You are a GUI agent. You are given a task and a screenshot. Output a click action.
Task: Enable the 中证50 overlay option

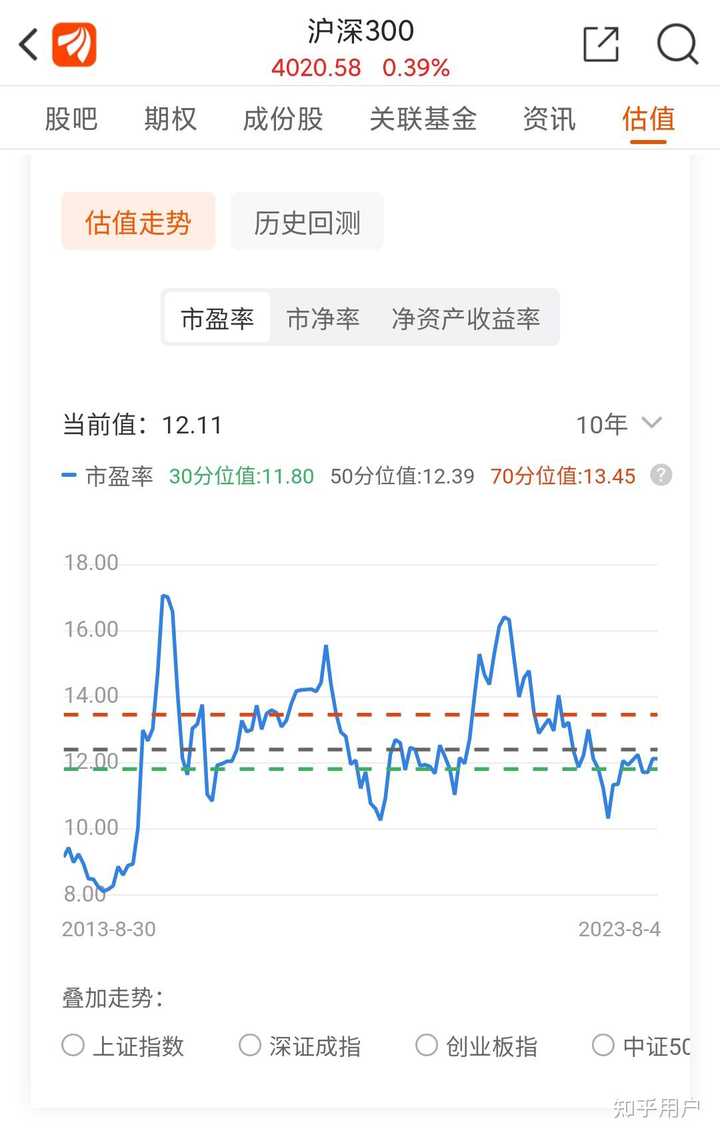pyautogui.click(x=604, y=1045)
